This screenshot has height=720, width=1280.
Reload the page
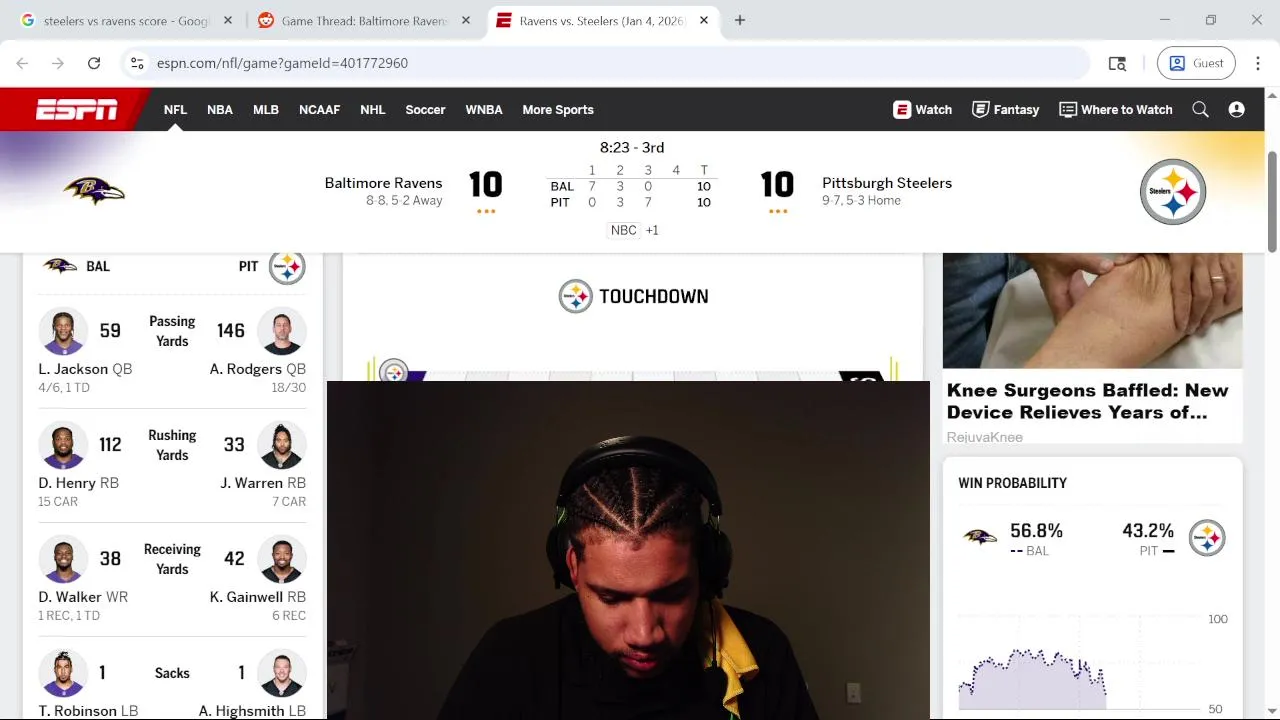pos(94,63)
